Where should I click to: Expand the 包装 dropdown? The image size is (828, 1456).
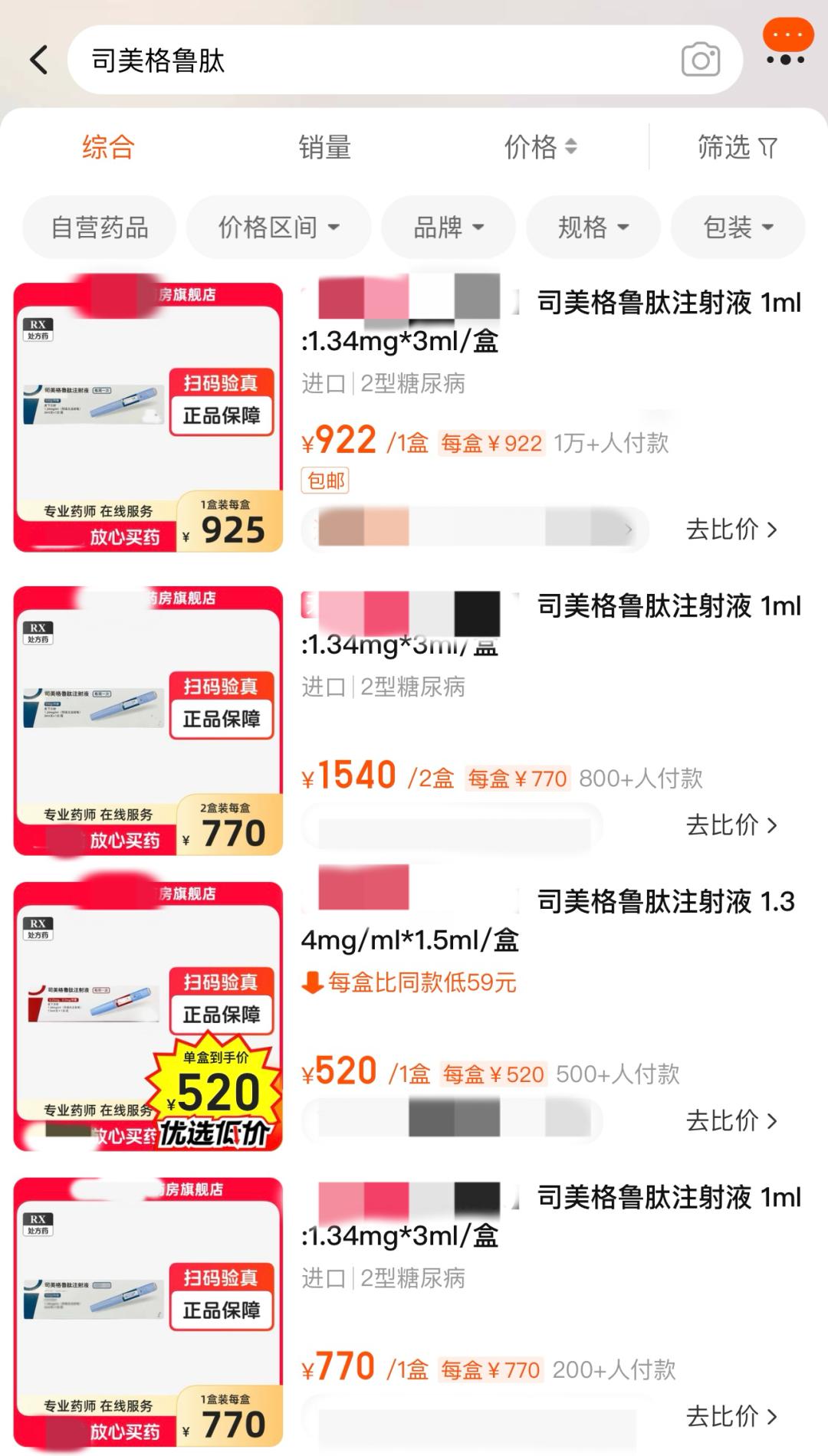(x=738, y=228)
